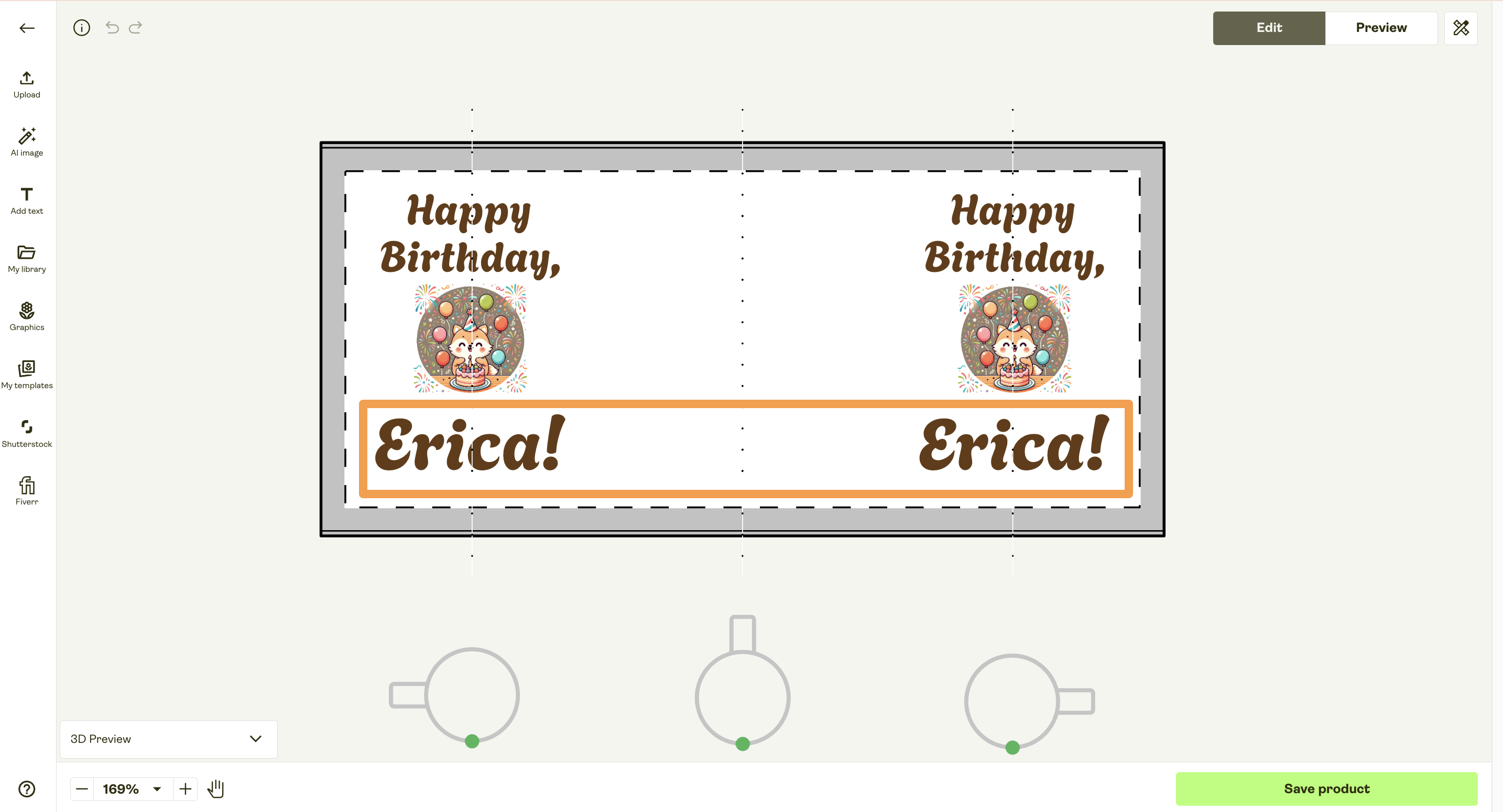This screenshot has width=1503, height=812.
Task: Switch to Preview mode
Action: pyautogui.click(x=1380, y=28)
